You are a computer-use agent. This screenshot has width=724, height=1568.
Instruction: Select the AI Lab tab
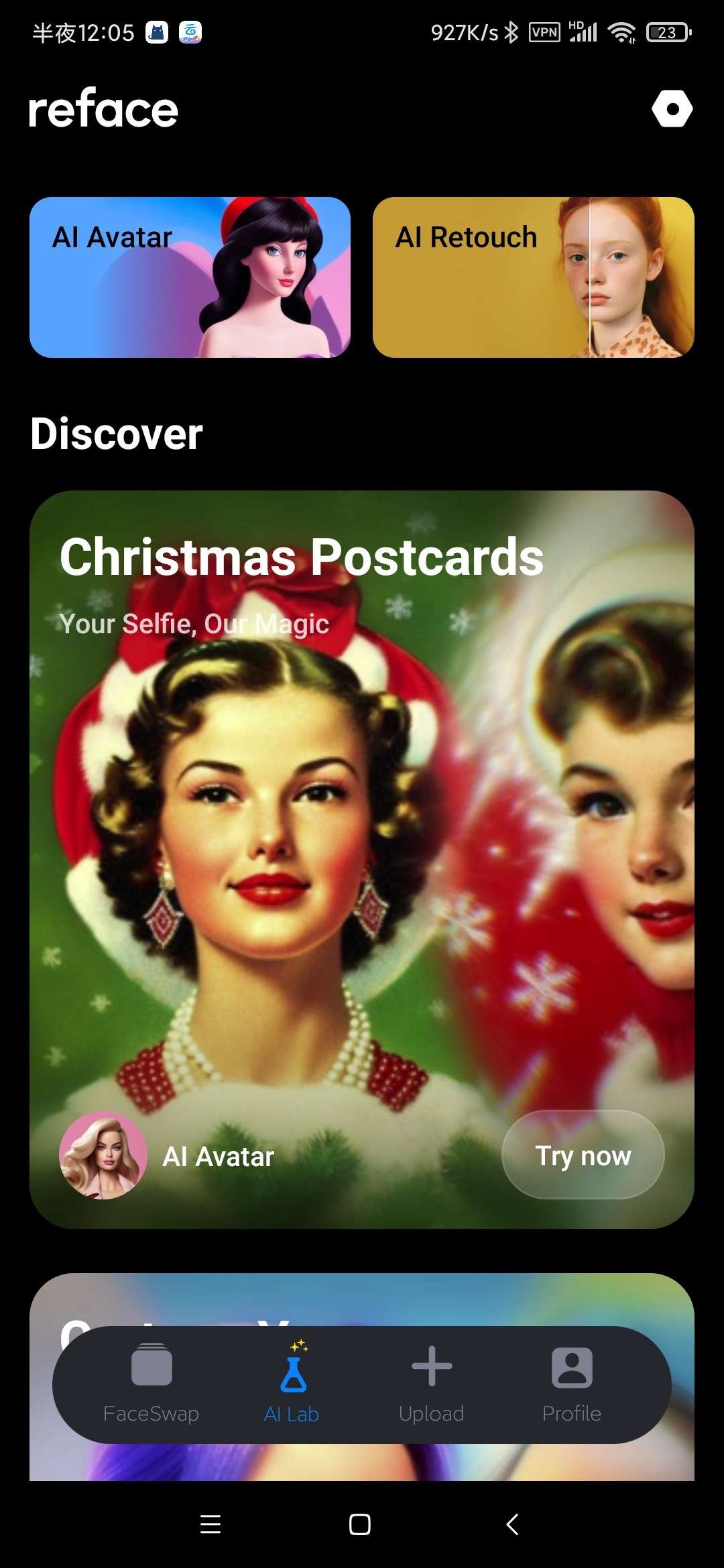292,1384
